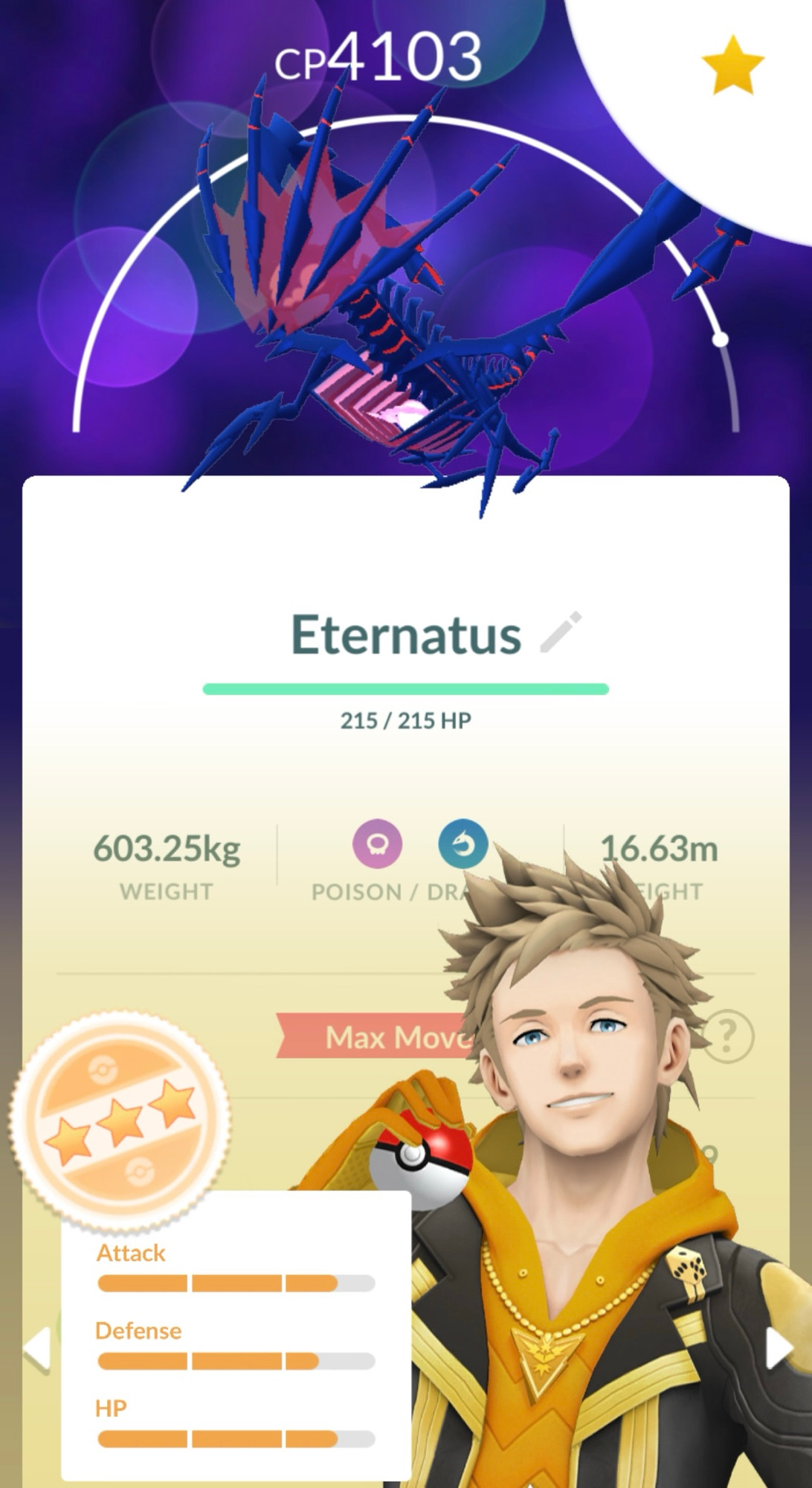The width and height of the screenshot is (812, 1488).
Task: Go to the next Pokémon with right arrow
Action: [x=779, y=1347]
